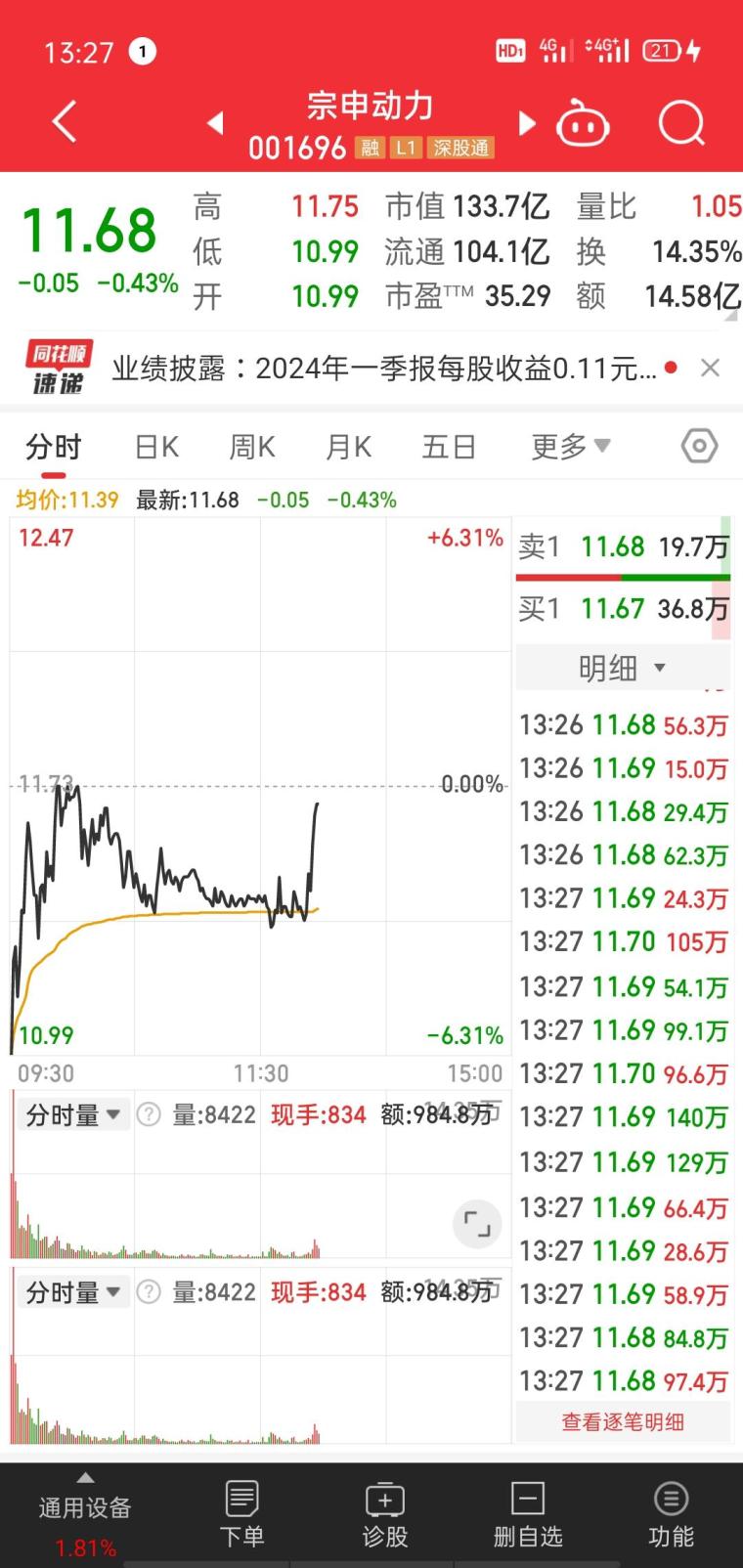Switch to the 月K tab
743x1568 pixels.
tap(349, 447)
